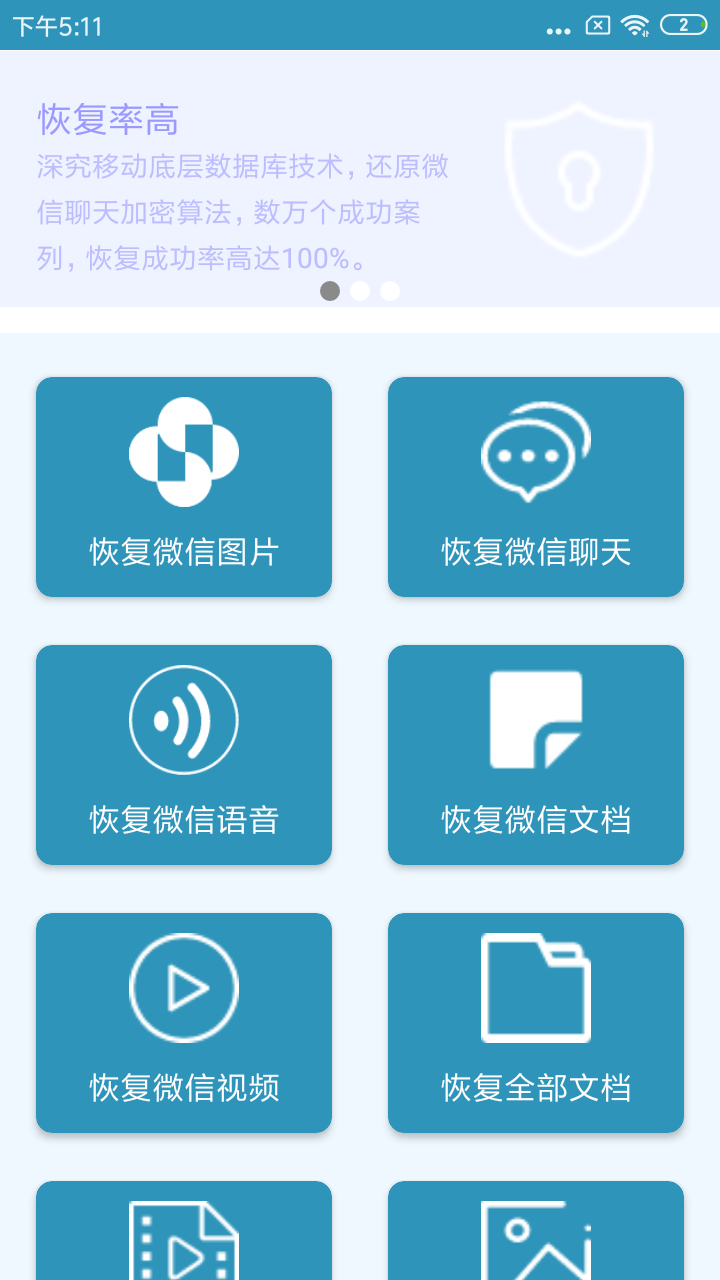Tap the 恢复全部文档 tile
This screenshot has width=720, height=1280.
click(536, 1023)
